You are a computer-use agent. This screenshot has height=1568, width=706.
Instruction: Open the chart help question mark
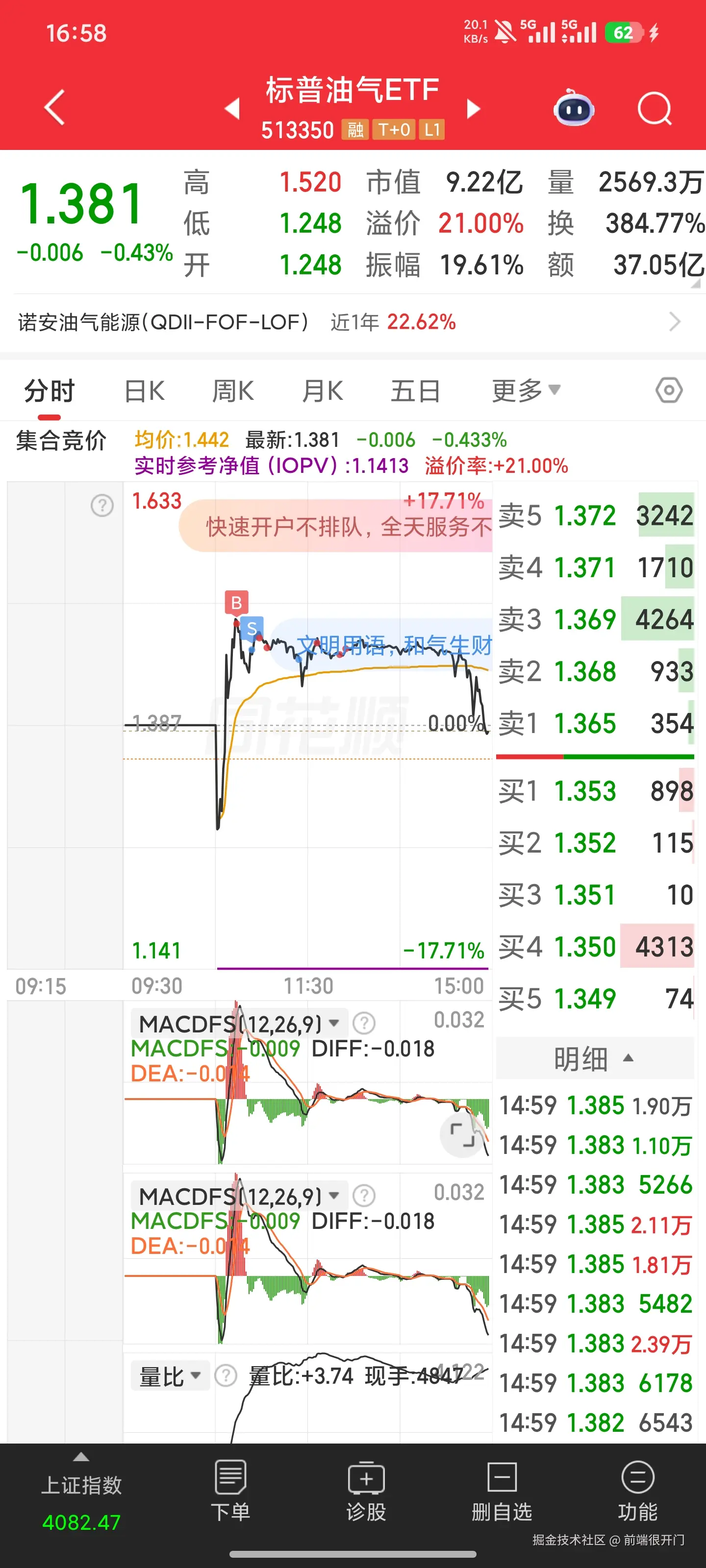click(x=102, y=506)
